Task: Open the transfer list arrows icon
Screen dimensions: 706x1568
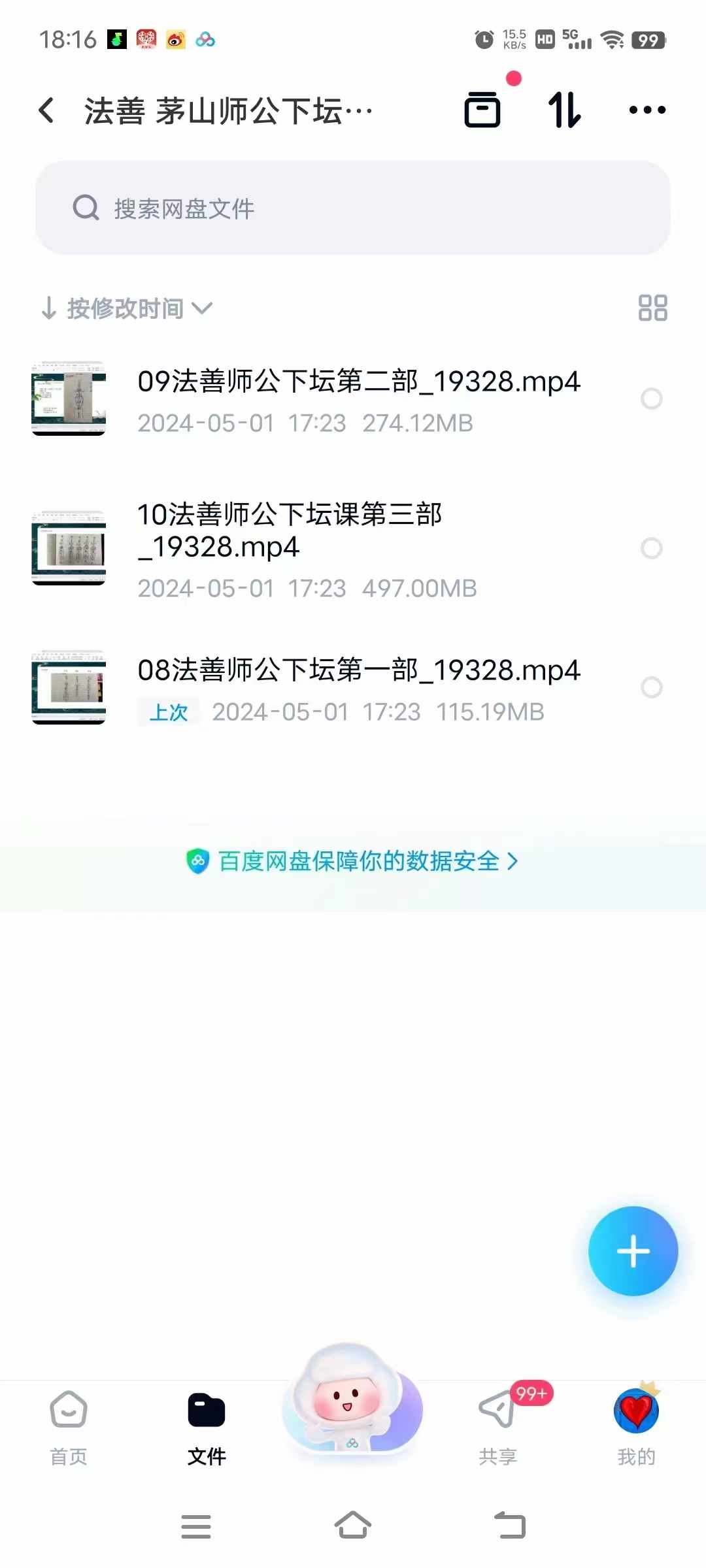Action: (x=564, y=110)
